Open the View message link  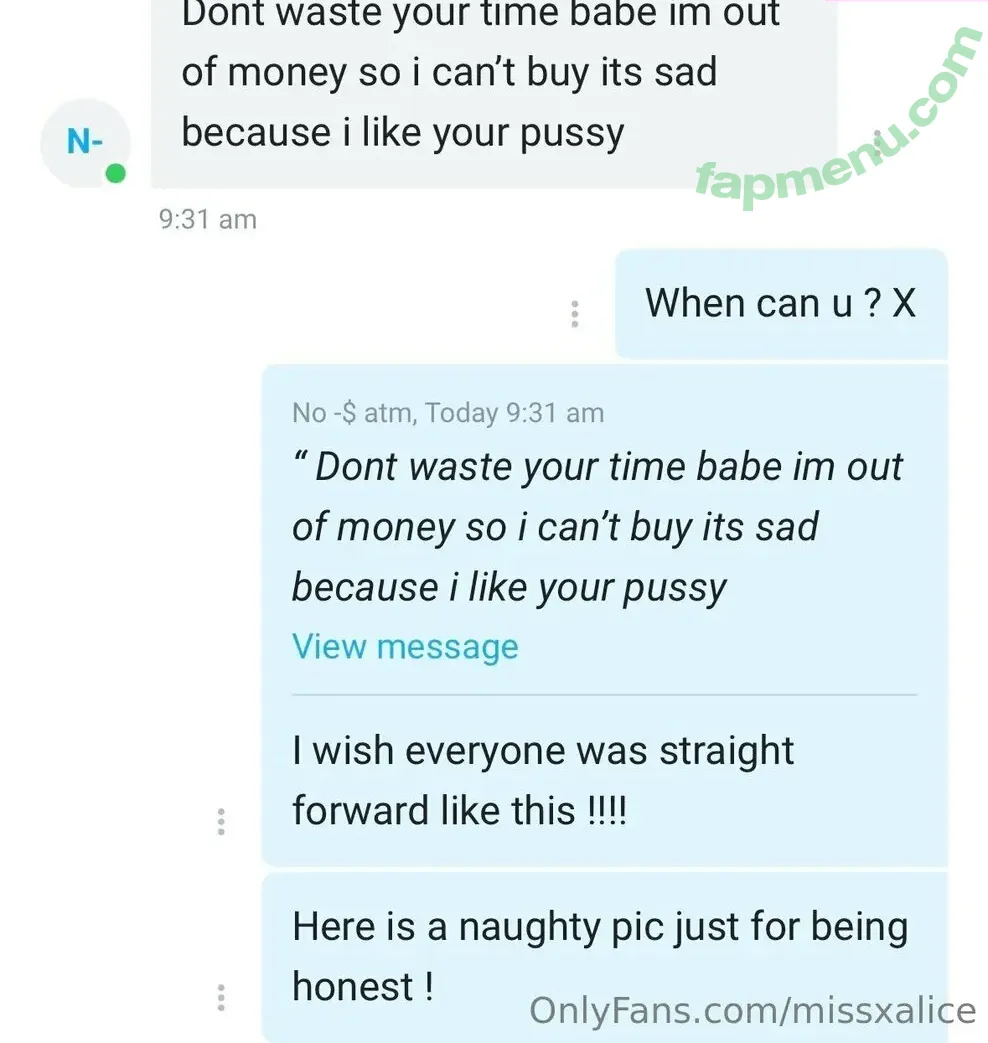pyautogui.click(x=405, y=647)
